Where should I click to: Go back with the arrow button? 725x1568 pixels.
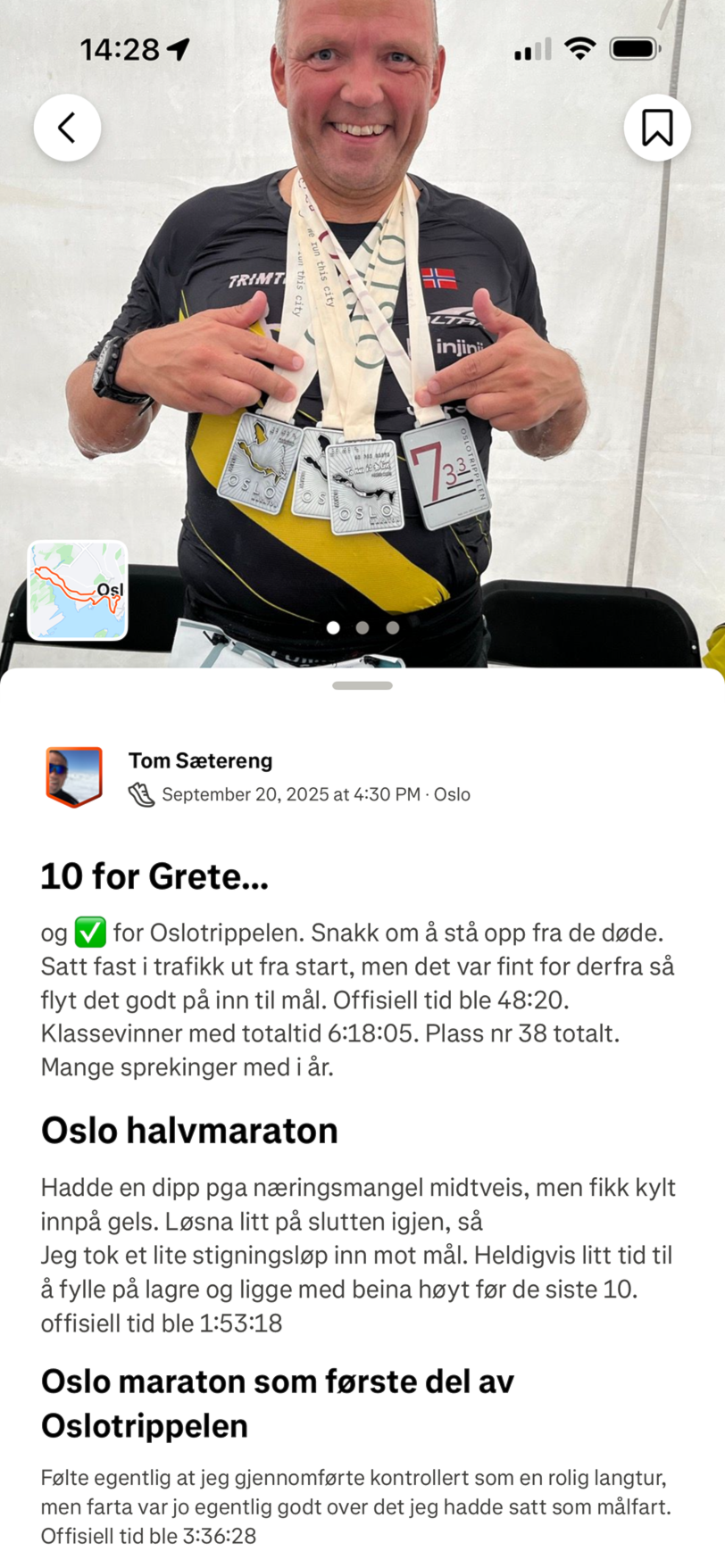tap(67, 128)
